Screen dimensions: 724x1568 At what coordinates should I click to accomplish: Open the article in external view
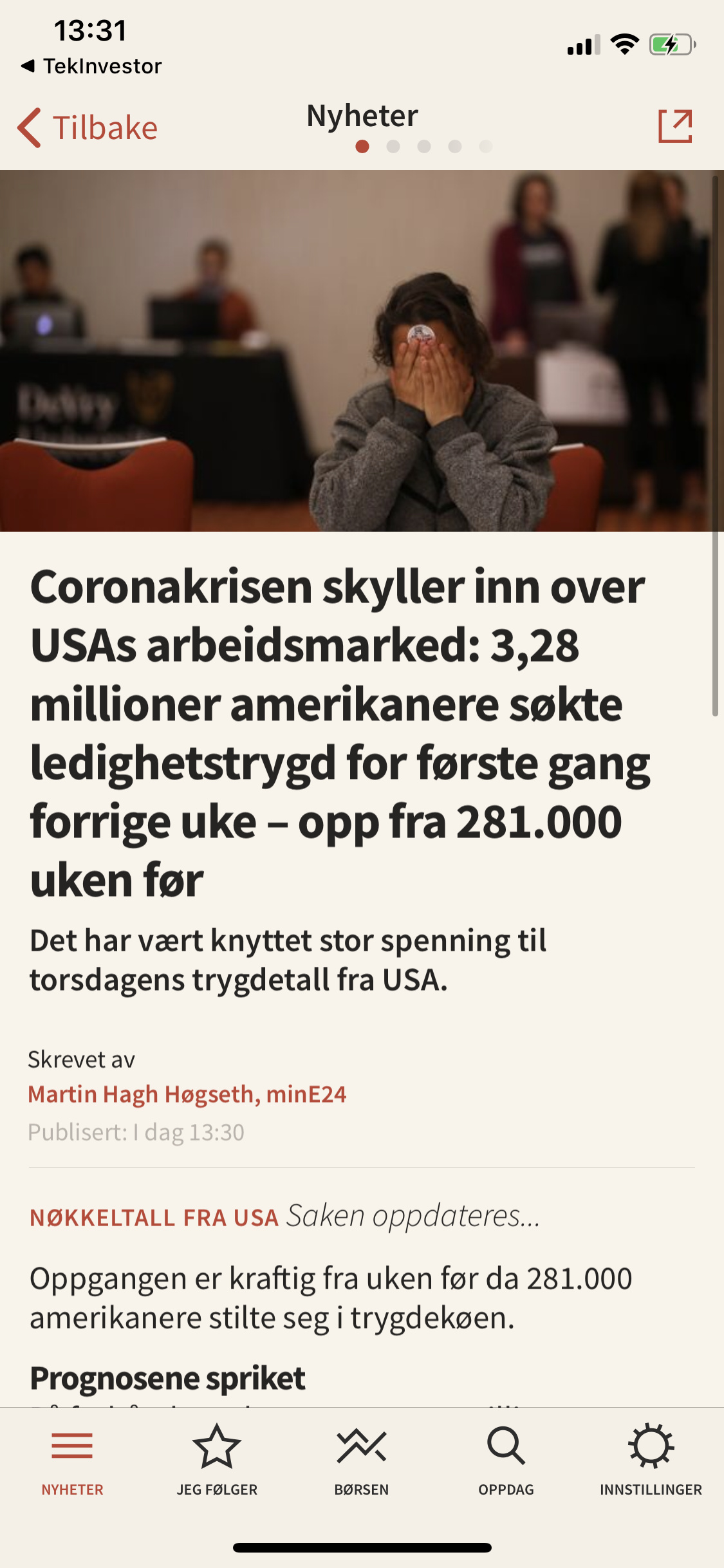point(675,126)
